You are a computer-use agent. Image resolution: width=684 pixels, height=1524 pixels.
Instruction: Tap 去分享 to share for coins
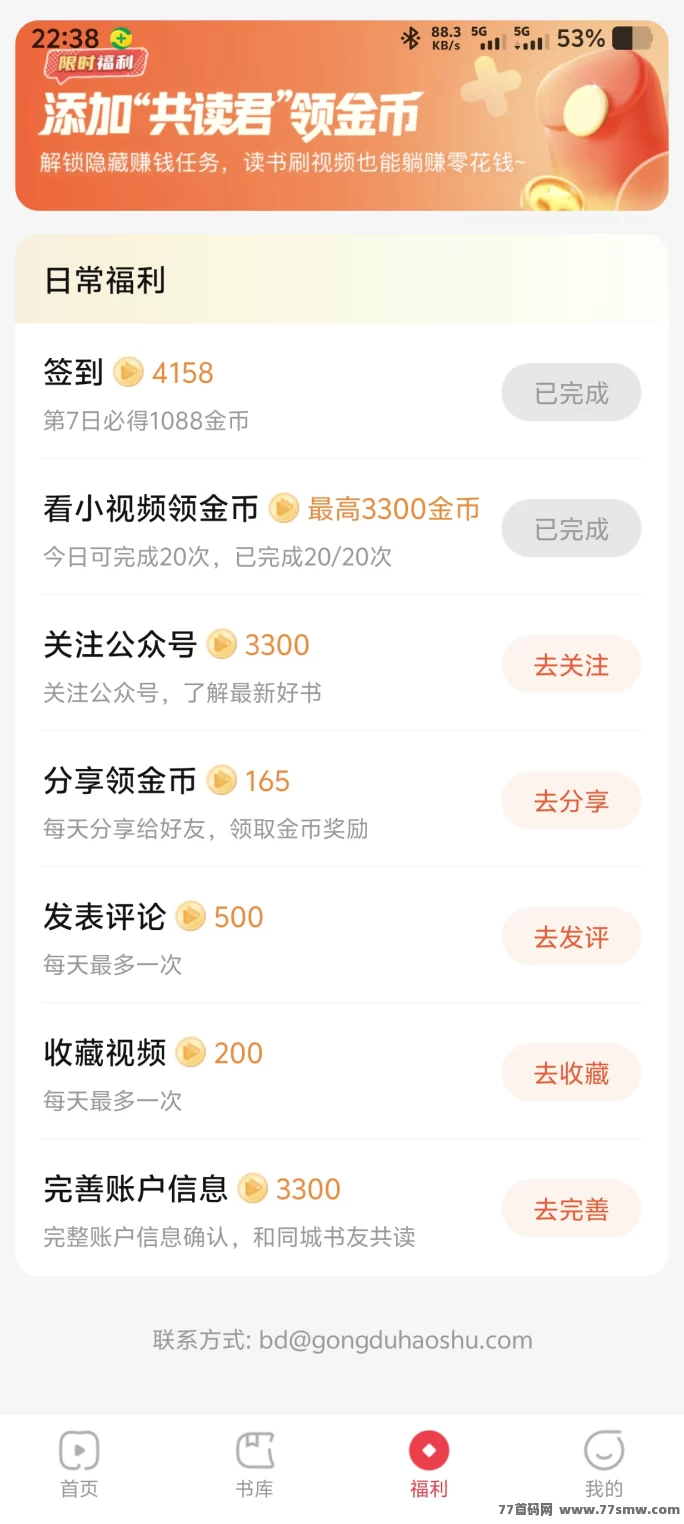(571, 801)
